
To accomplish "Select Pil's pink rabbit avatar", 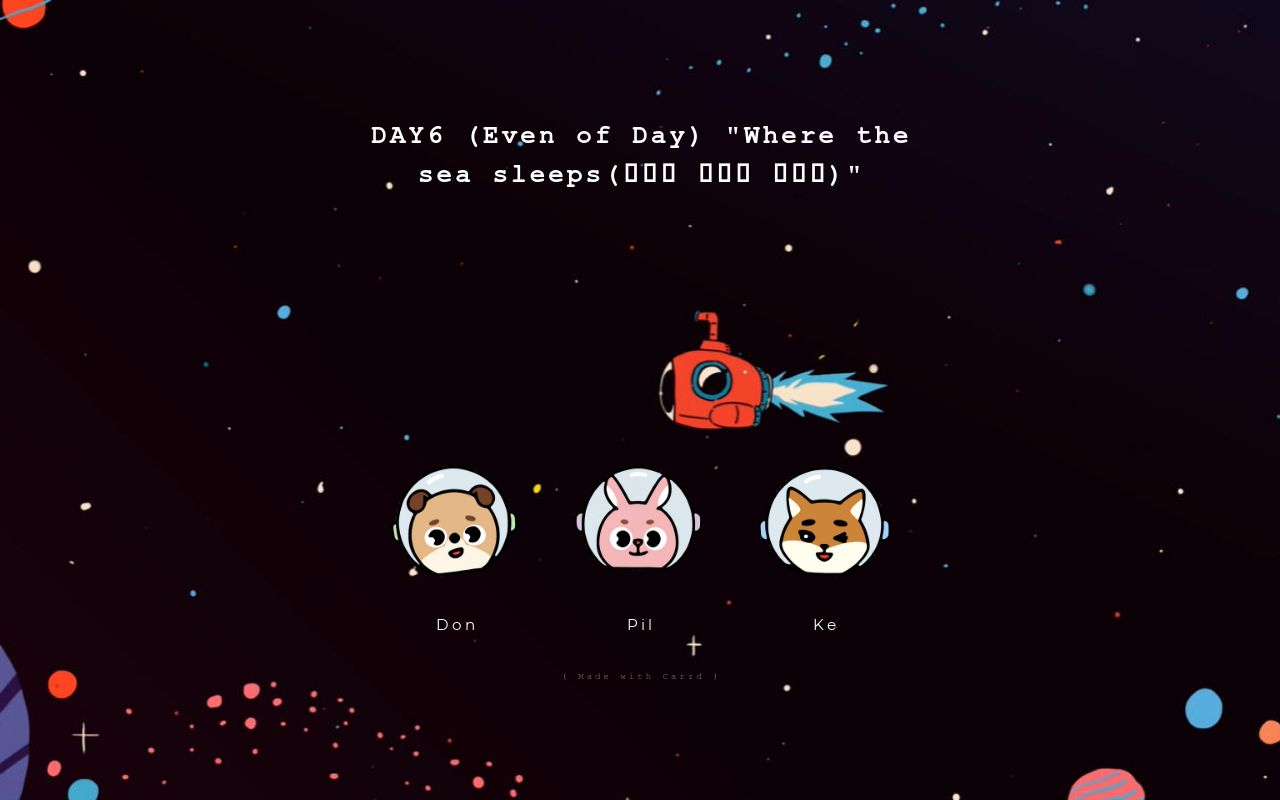I will click(x=638, y=521).
